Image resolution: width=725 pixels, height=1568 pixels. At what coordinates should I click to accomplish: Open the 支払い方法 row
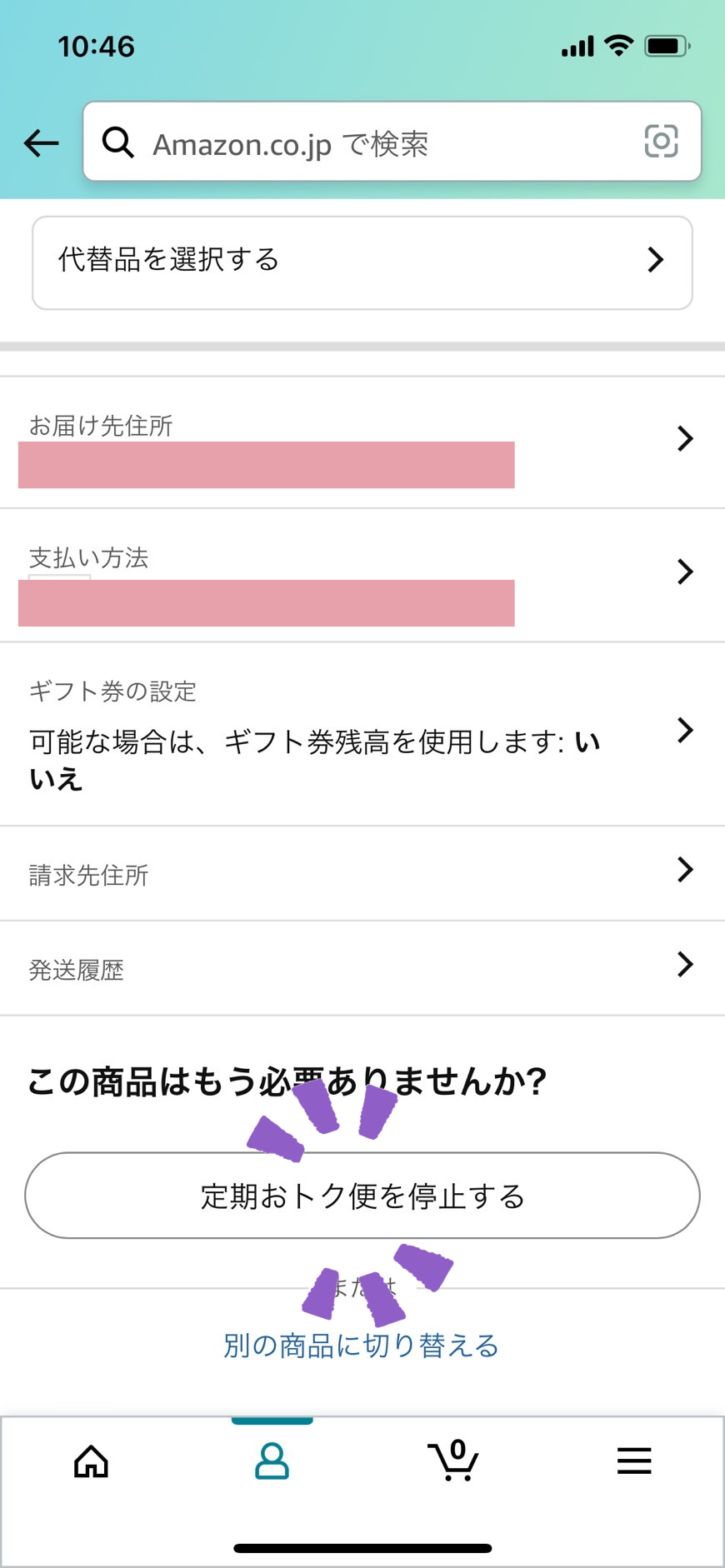[362, 575]
